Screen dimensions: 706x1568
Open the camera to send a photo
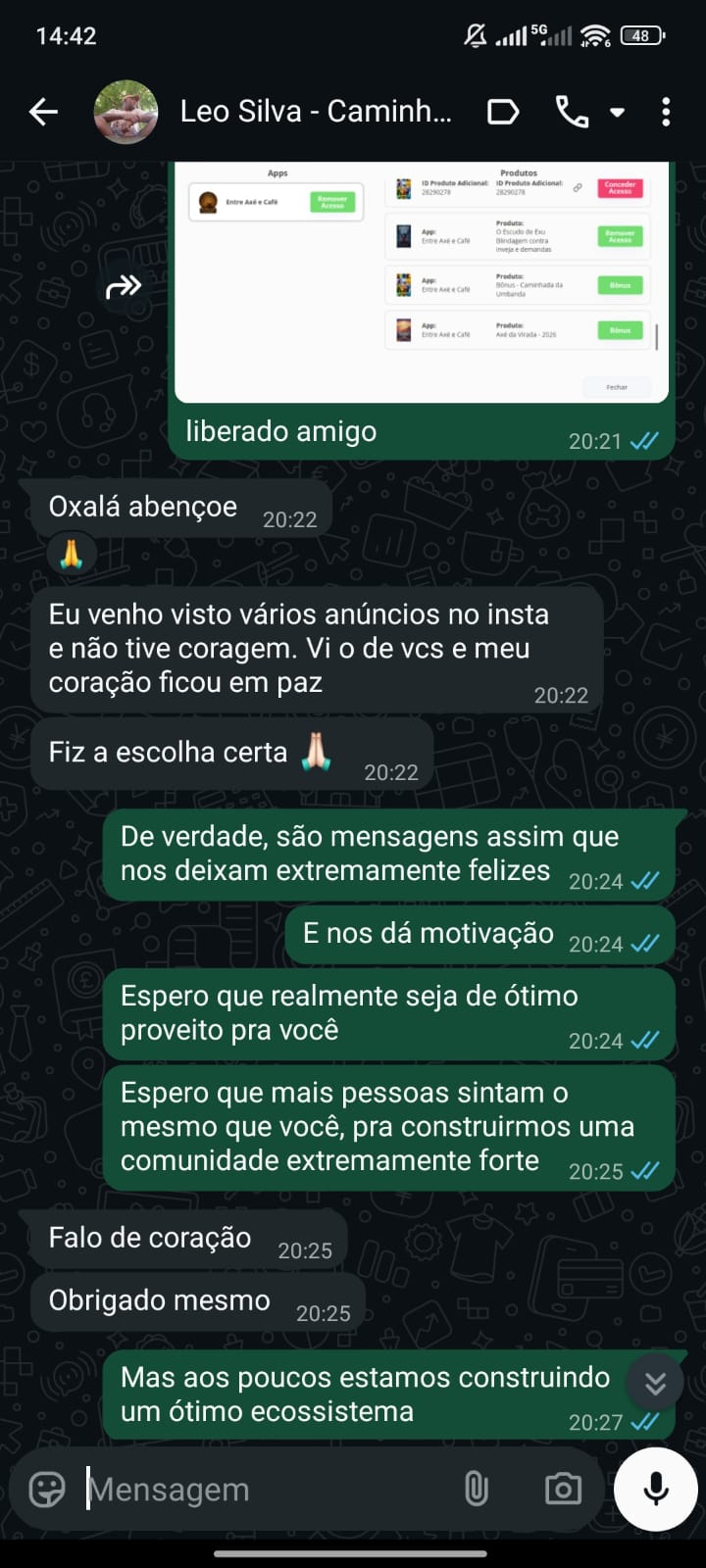click(x=563, y=1490)
